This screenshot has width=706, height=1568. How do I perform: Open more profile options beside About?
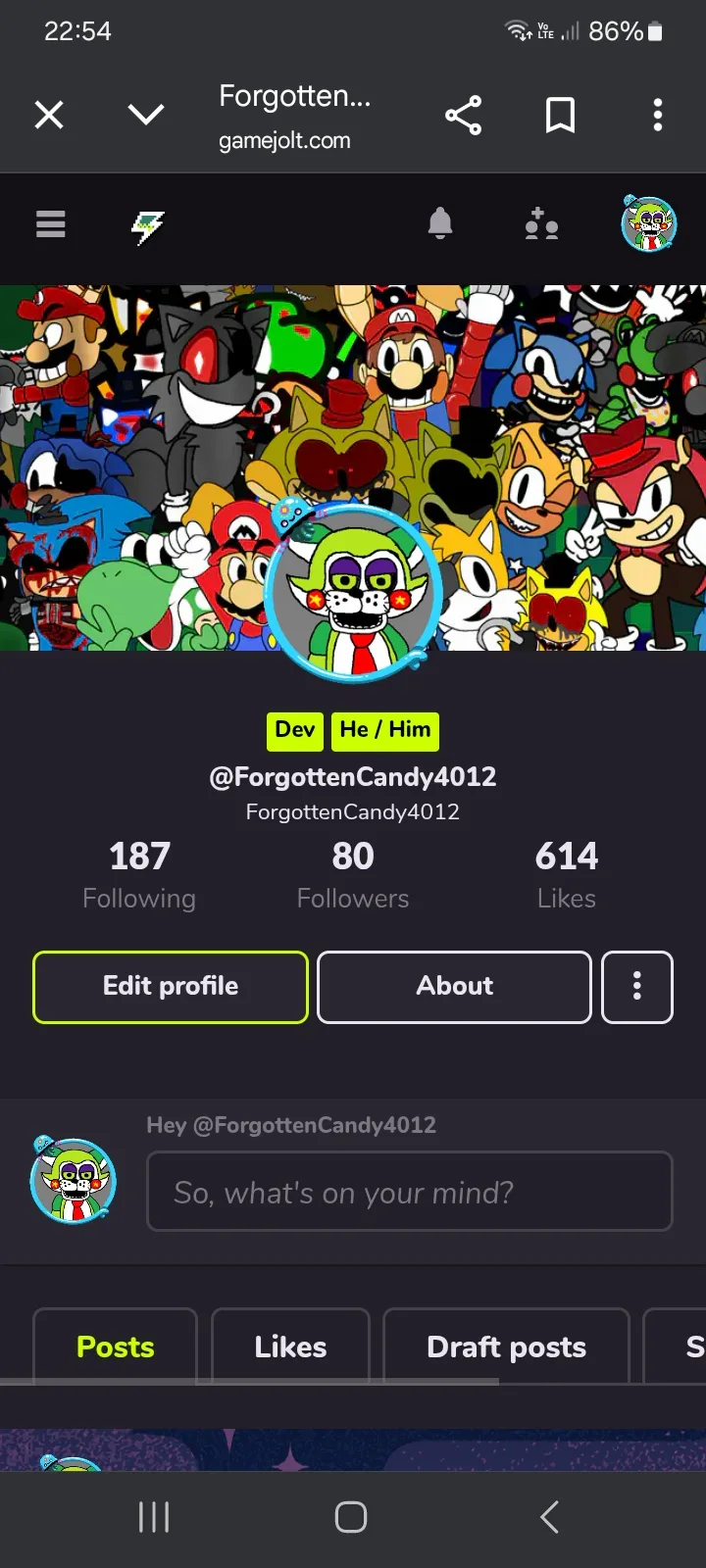pos(637,987)
